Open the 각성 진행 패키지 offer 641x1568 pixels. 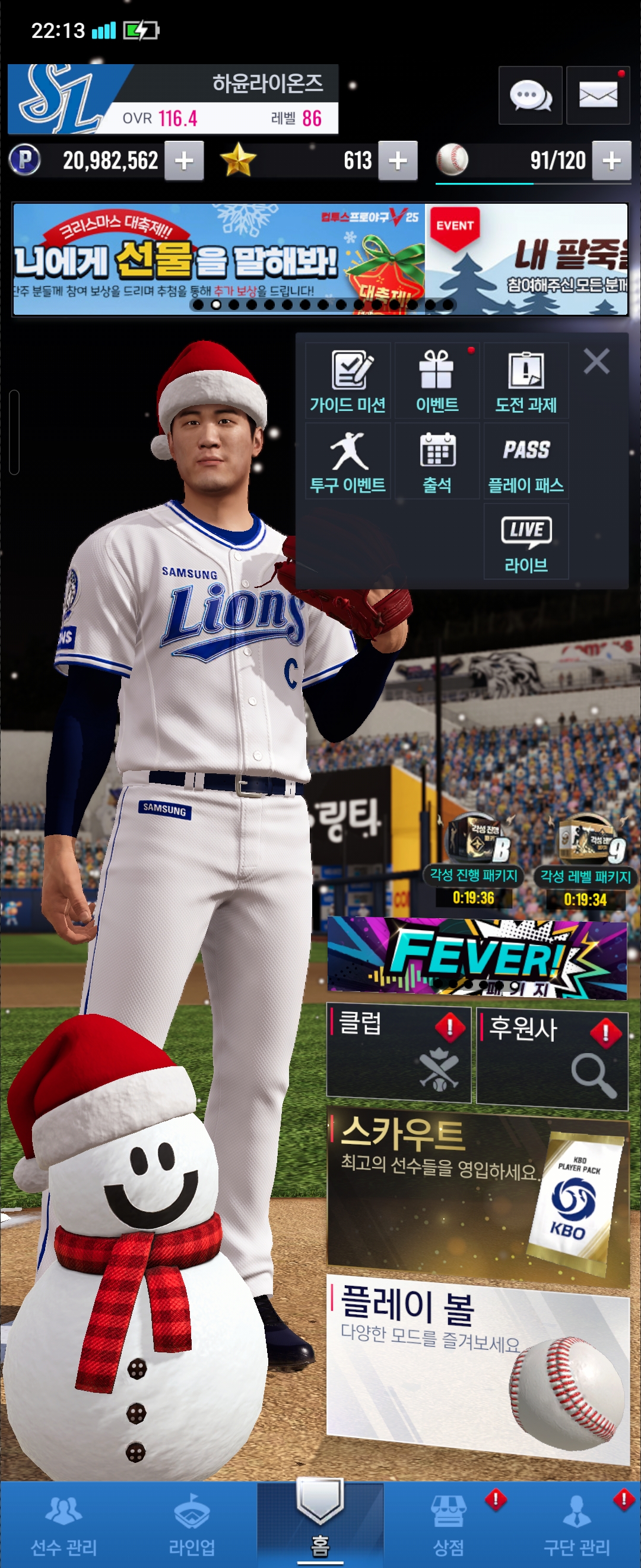pos(474,859)
